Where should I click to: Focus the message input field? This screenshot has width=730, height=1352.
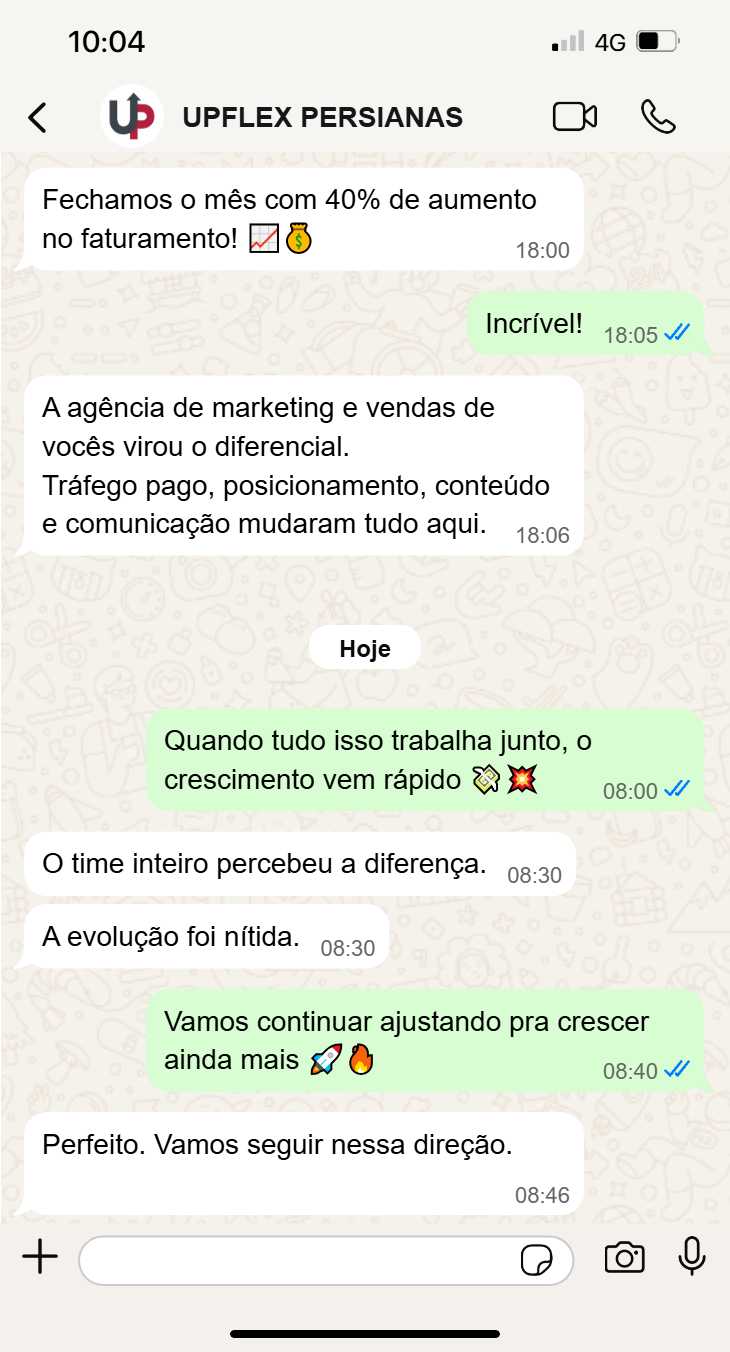300,1260
